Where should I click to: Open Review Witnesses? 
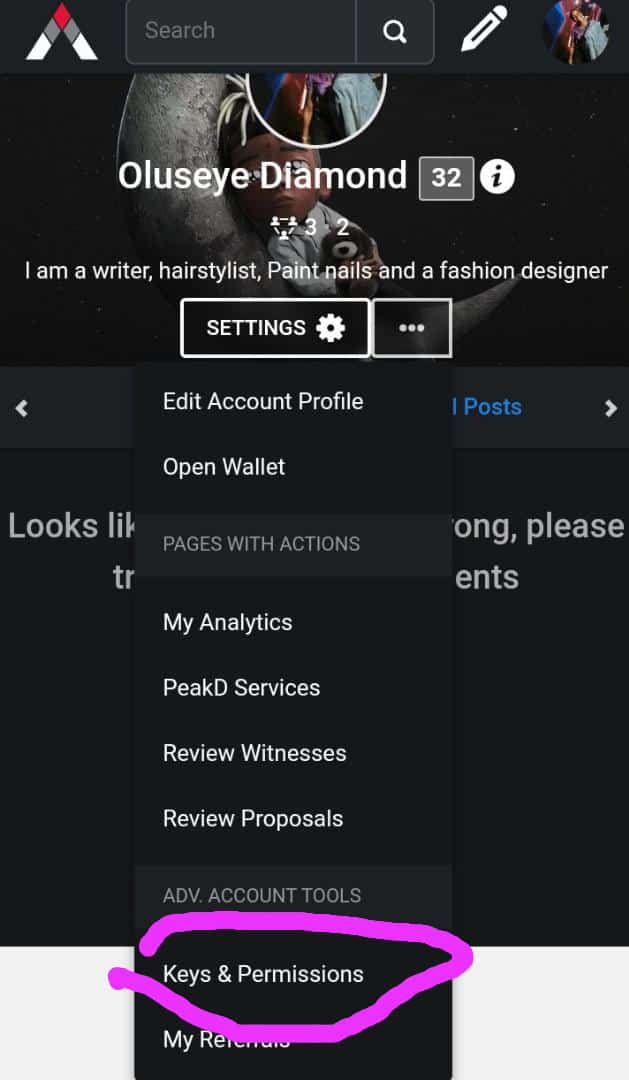[x=254, y=753]
